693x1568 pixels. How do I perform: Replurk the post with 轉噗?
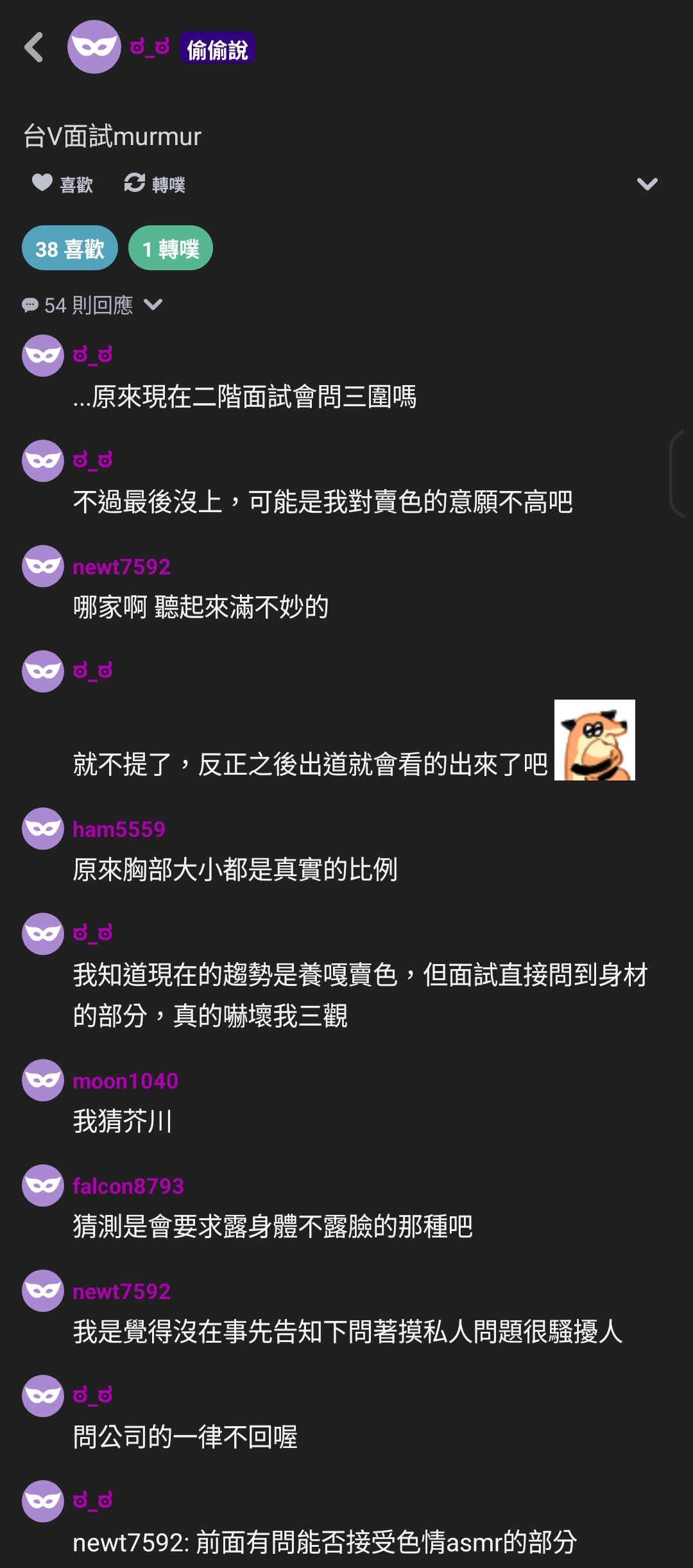155,184
